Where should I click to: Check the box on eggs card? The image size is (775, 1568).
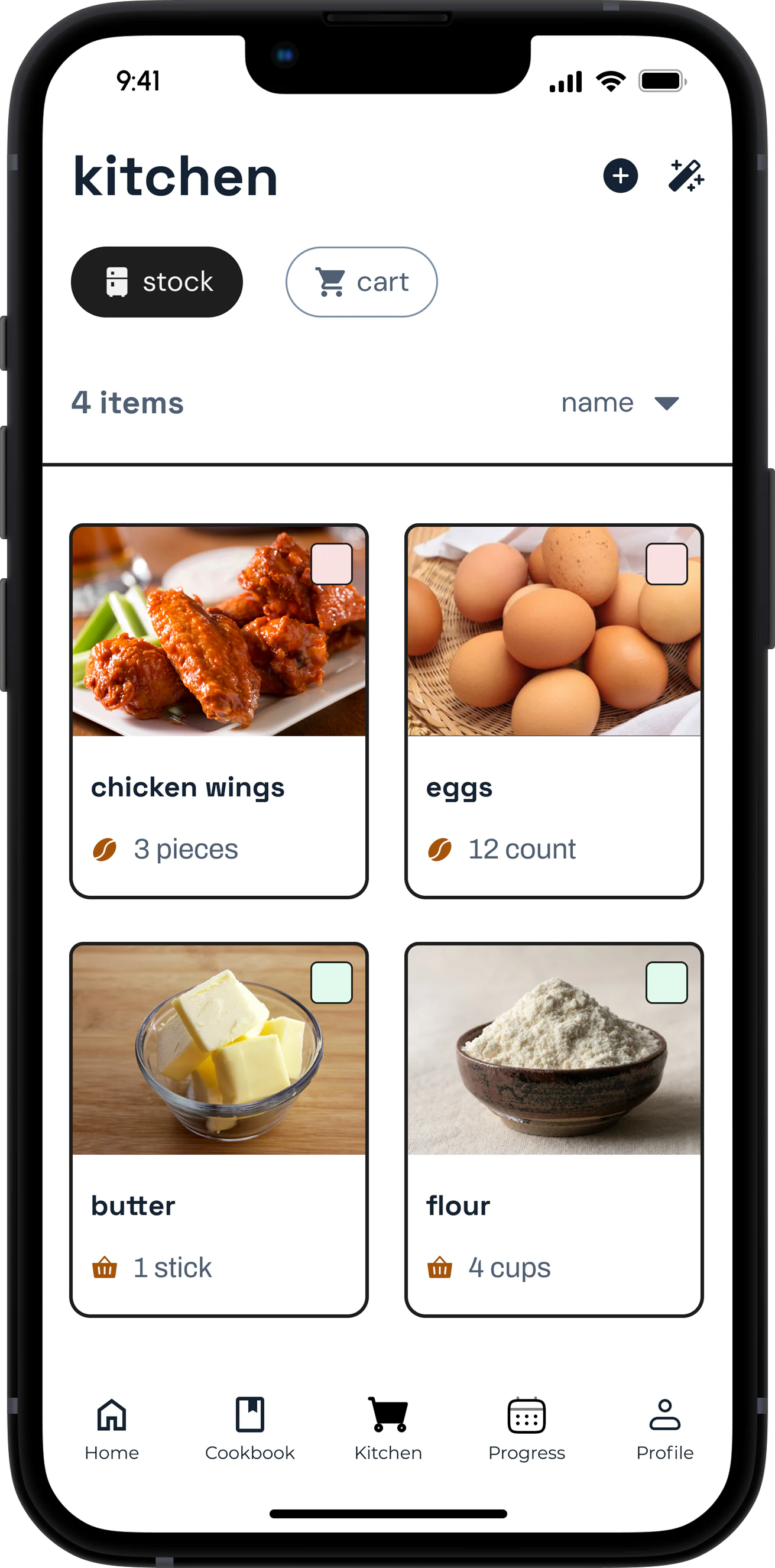click(x=666, y=563)
